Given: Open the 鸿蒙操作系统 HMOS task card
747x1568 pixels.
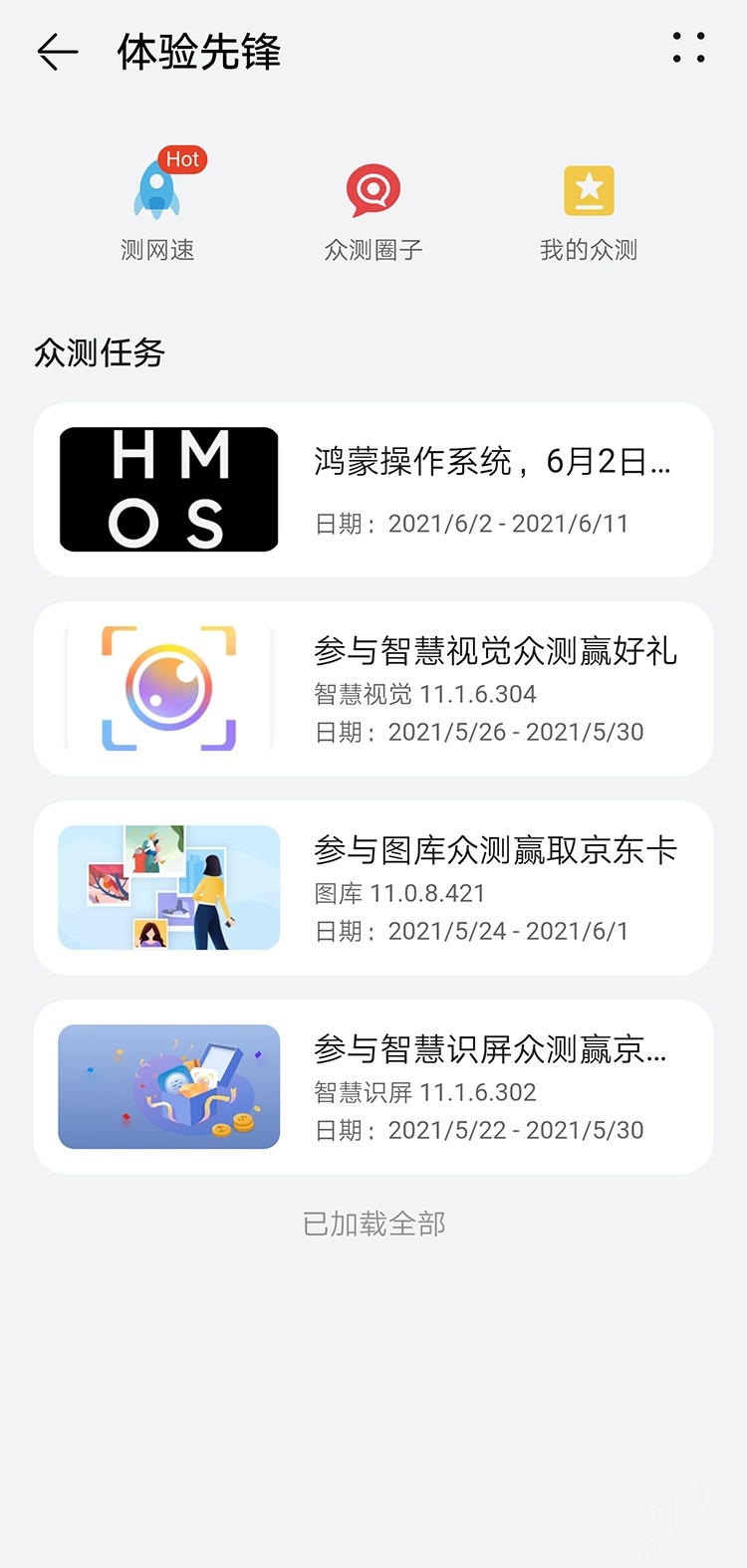Looking at the screenshot, I should [x=373, y=490].
